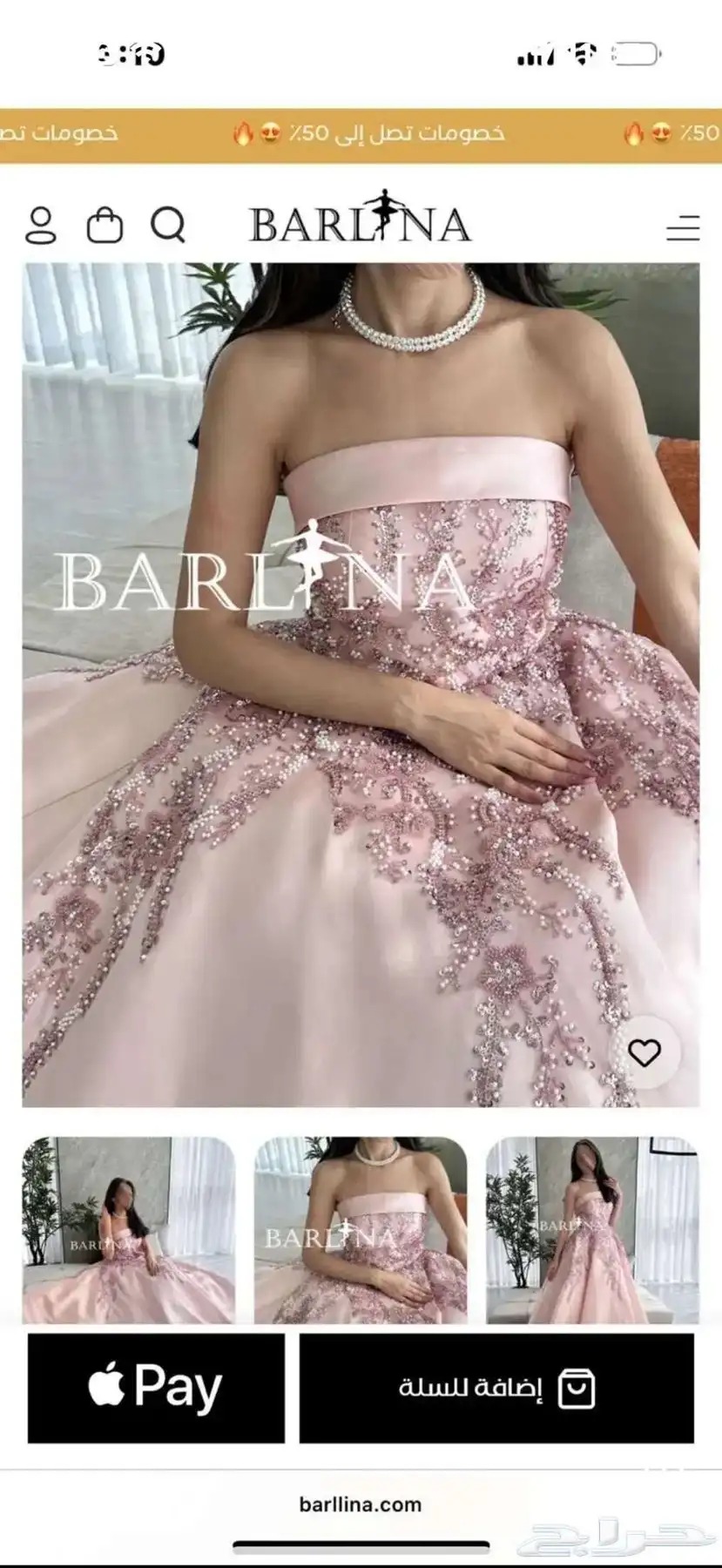722x1568 pixels.
Task: Open the search magnifier icon
Action: tap(168, 225)
